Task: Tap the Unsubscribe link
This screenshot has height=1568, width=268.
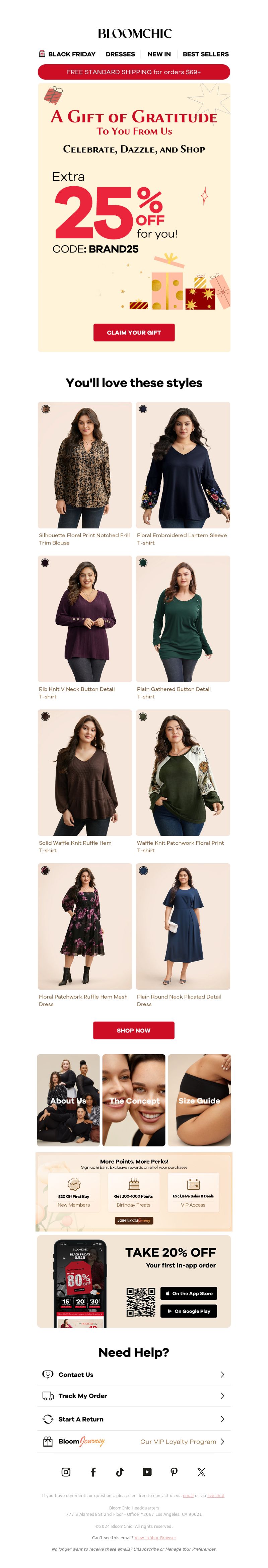Action: 146,1549
